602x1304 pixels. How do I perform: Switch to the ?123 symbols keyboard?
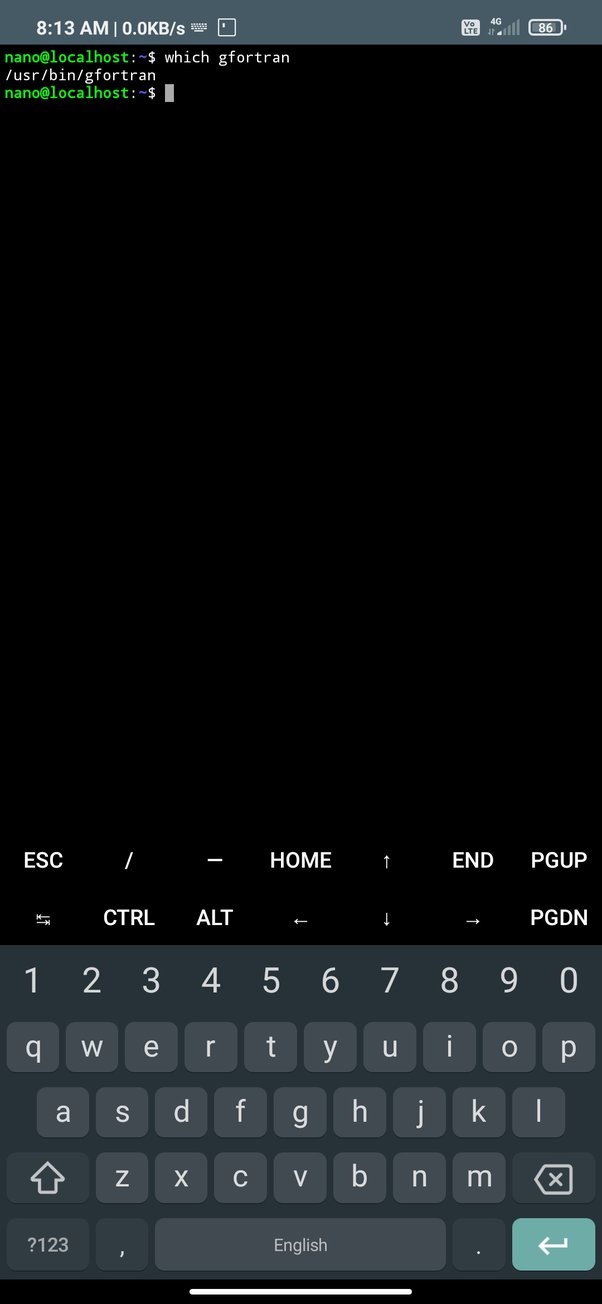[x=48, y=1245]
